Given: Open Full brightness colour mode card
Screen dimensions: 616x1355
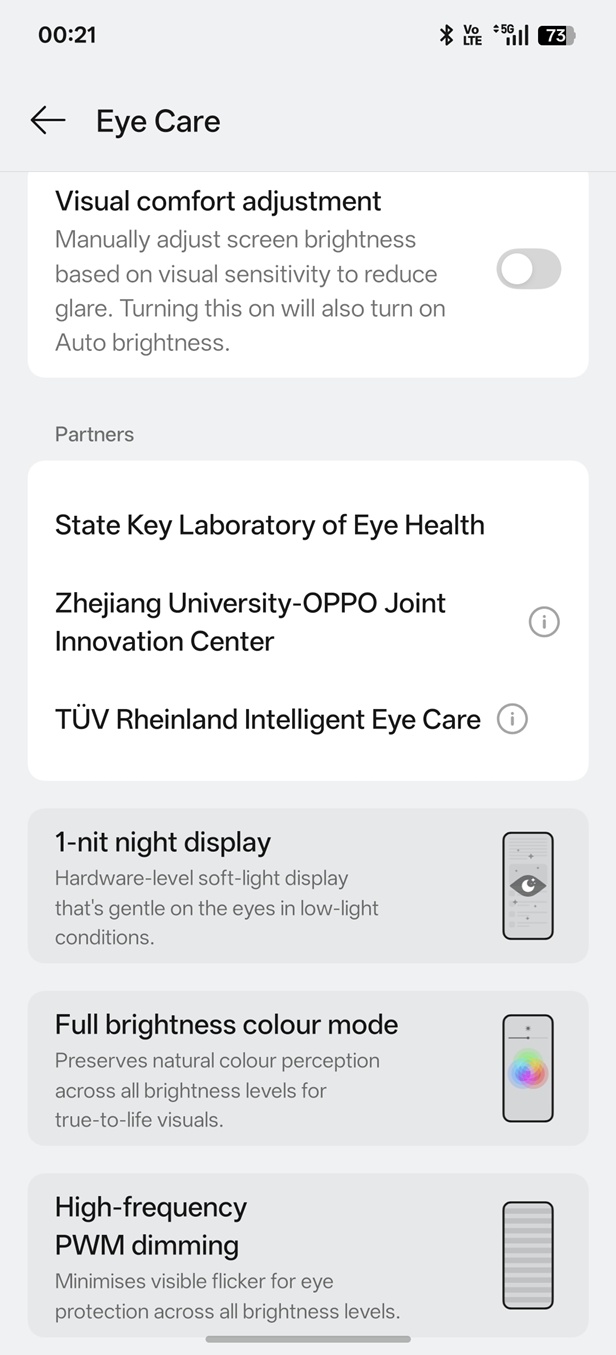Looking at the screenshot, I should (308, 1068).
